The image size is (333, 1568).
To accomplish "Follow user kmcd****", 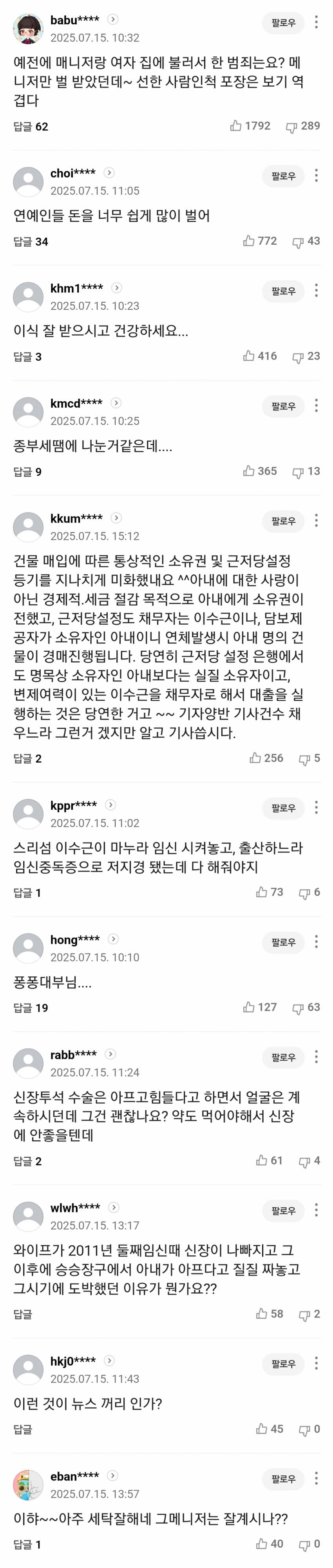I will coord(283,406).
